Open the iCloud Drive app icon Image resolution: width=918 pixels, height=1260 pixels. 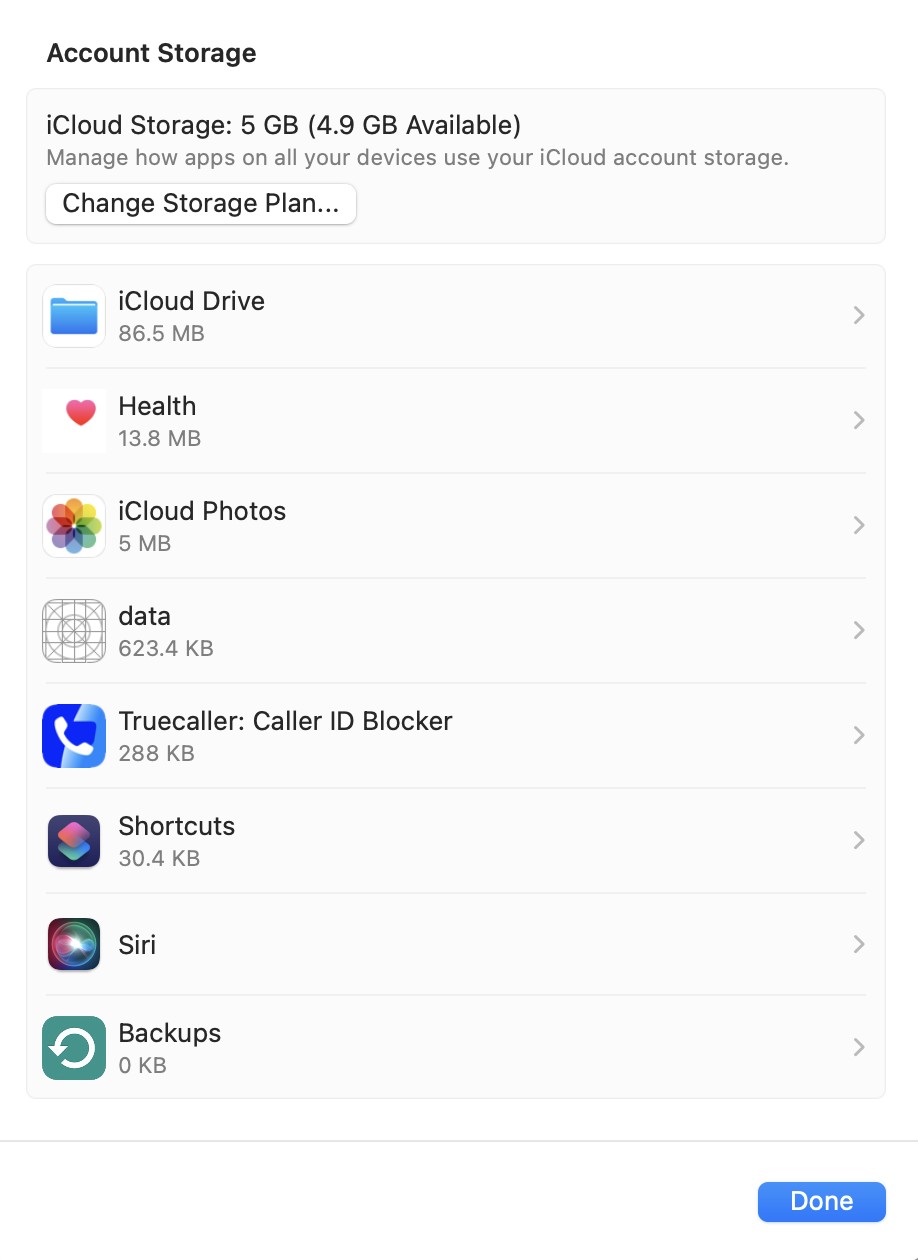pyautogui.click(x=73, y=315)
